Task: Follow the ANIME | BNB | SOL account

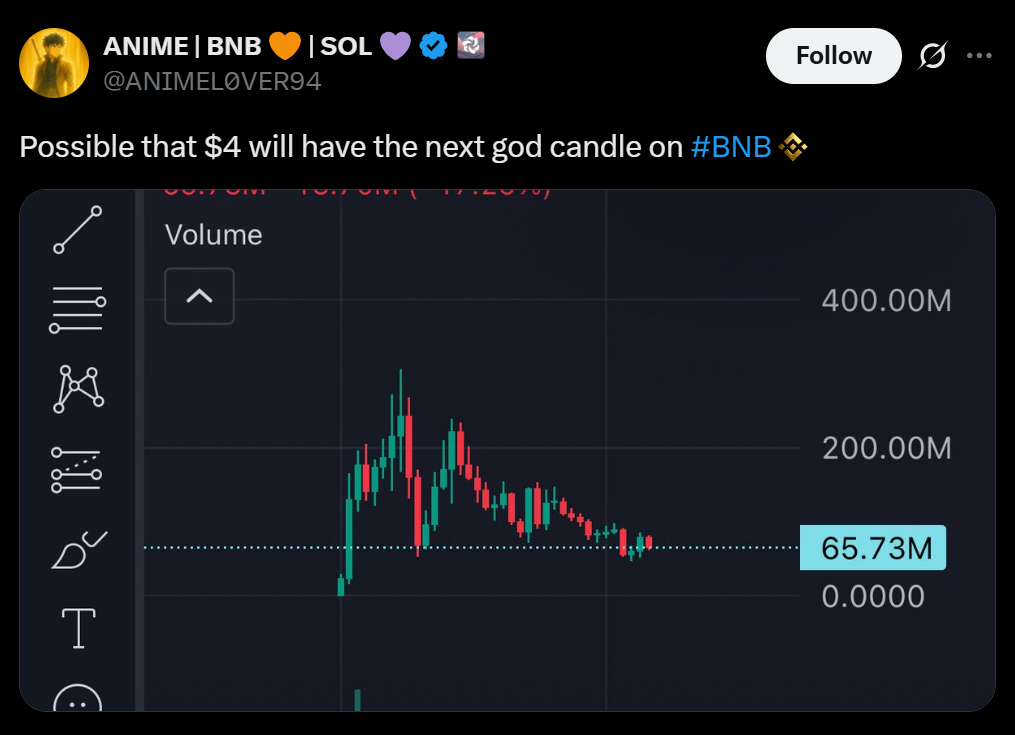Action: (x=833, y=56)
